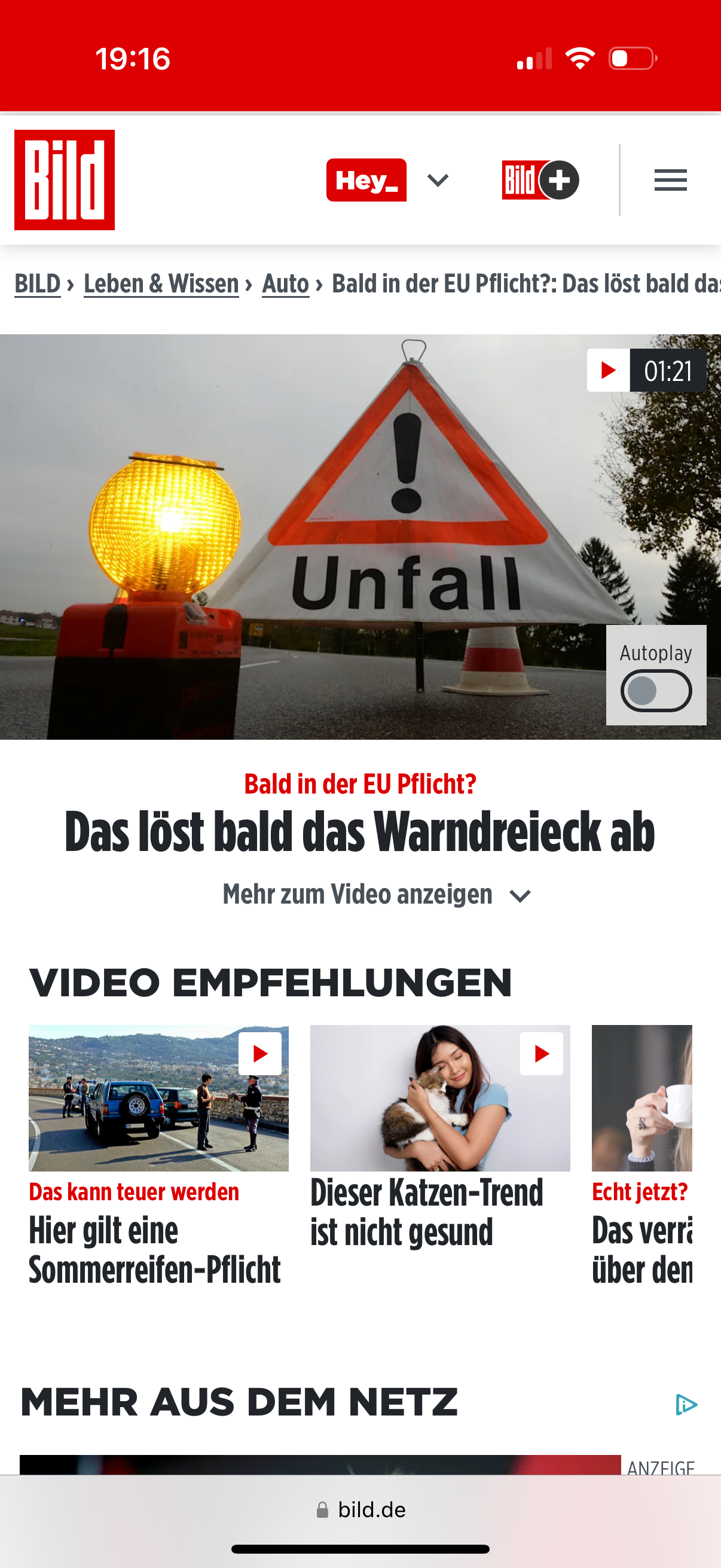Open the Leben & Wissen breadcrumb

pyautogui.click(x=161, y=283)
